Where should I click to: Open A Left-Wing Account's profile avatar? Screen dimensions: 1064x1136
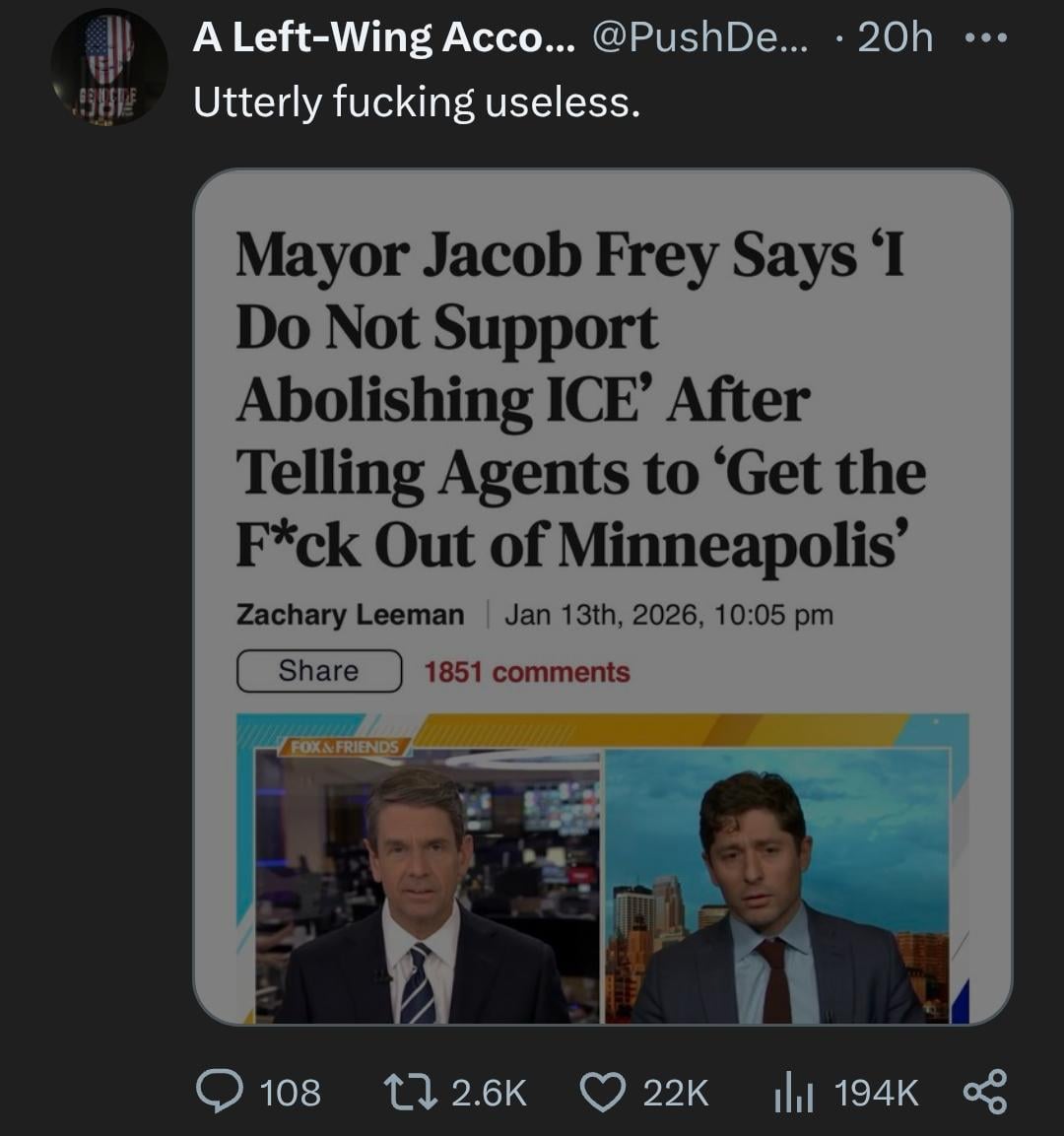point(107,67)
